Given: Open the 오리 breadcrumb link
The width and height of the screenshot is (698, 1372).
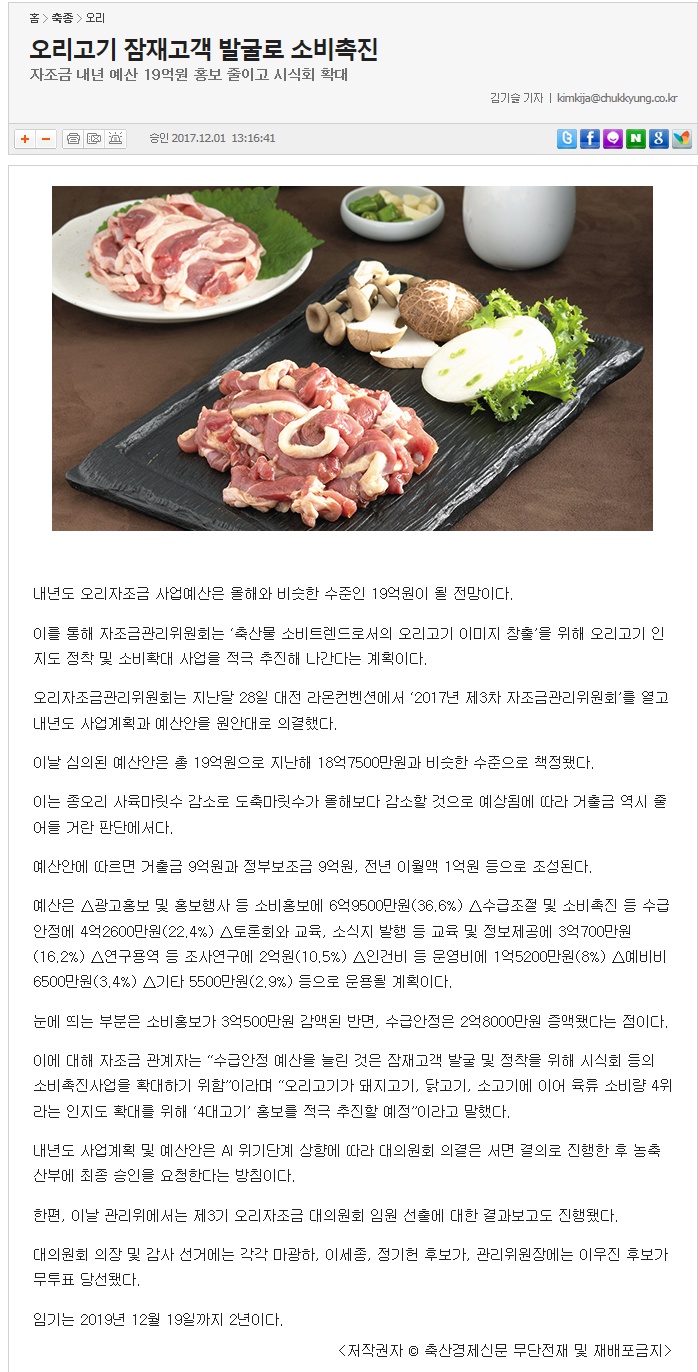Looking at the screenshot, I should 95,18.
